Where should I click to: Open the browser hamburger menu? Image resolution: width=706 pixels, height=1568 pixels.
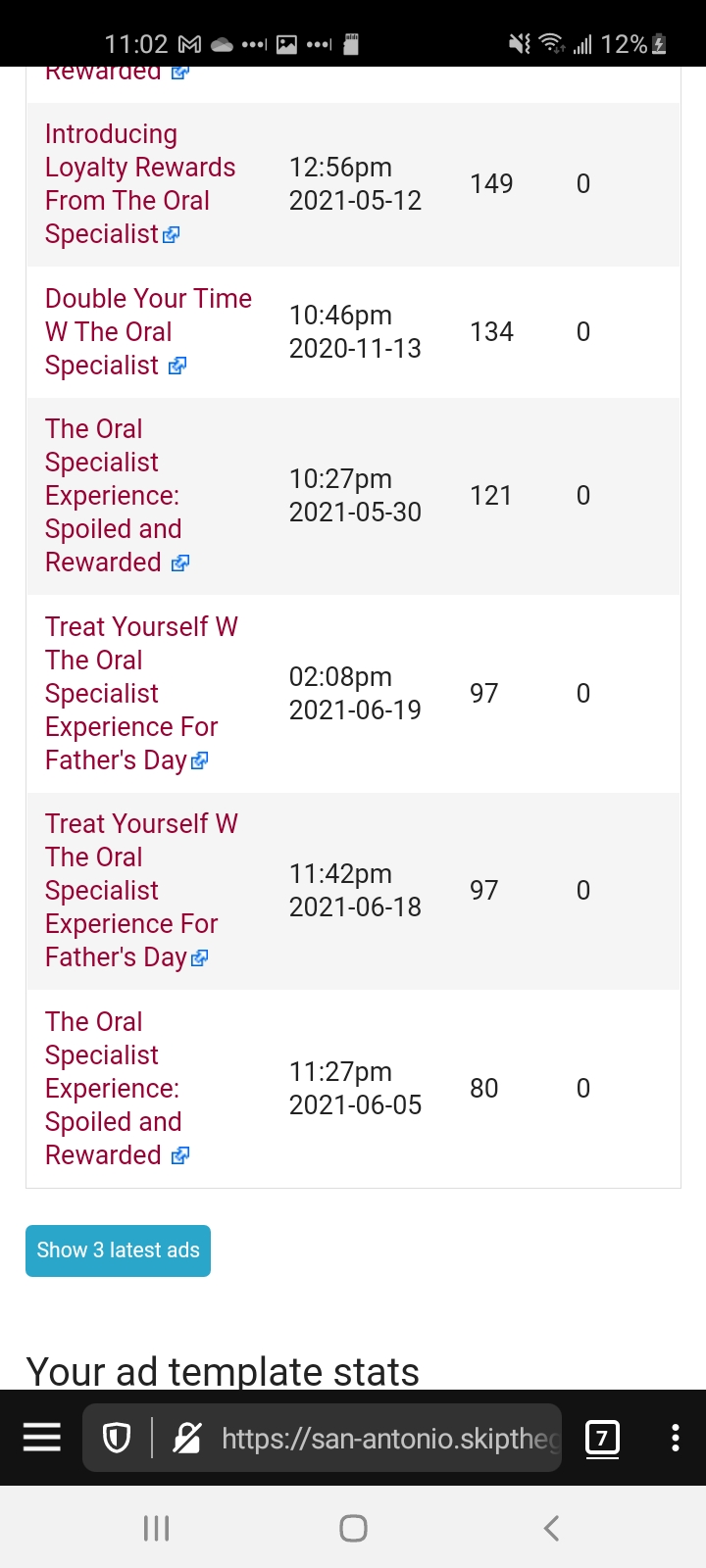42,1438
